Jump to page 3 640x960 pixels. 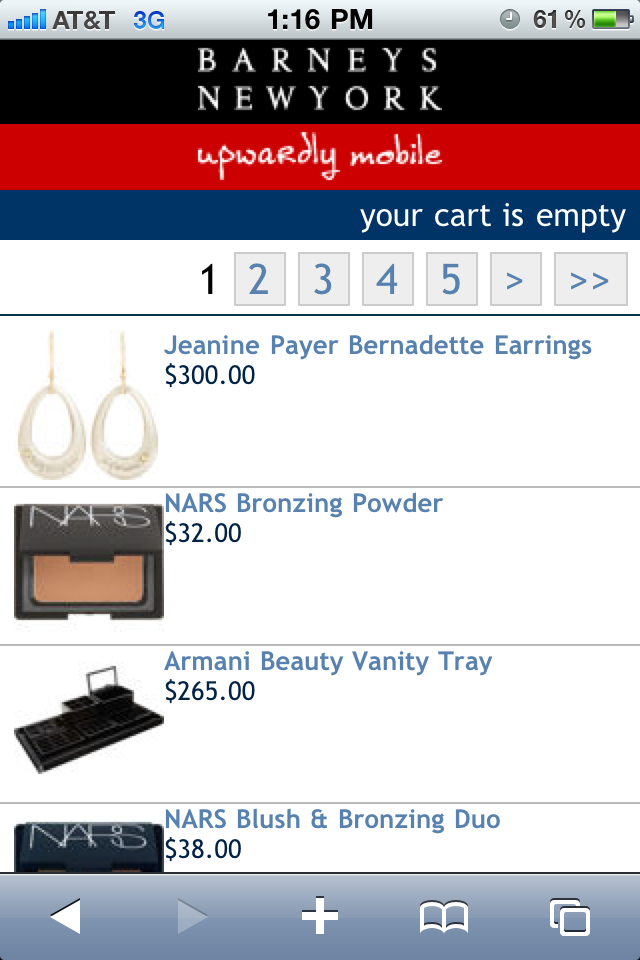tap(323, 279)
